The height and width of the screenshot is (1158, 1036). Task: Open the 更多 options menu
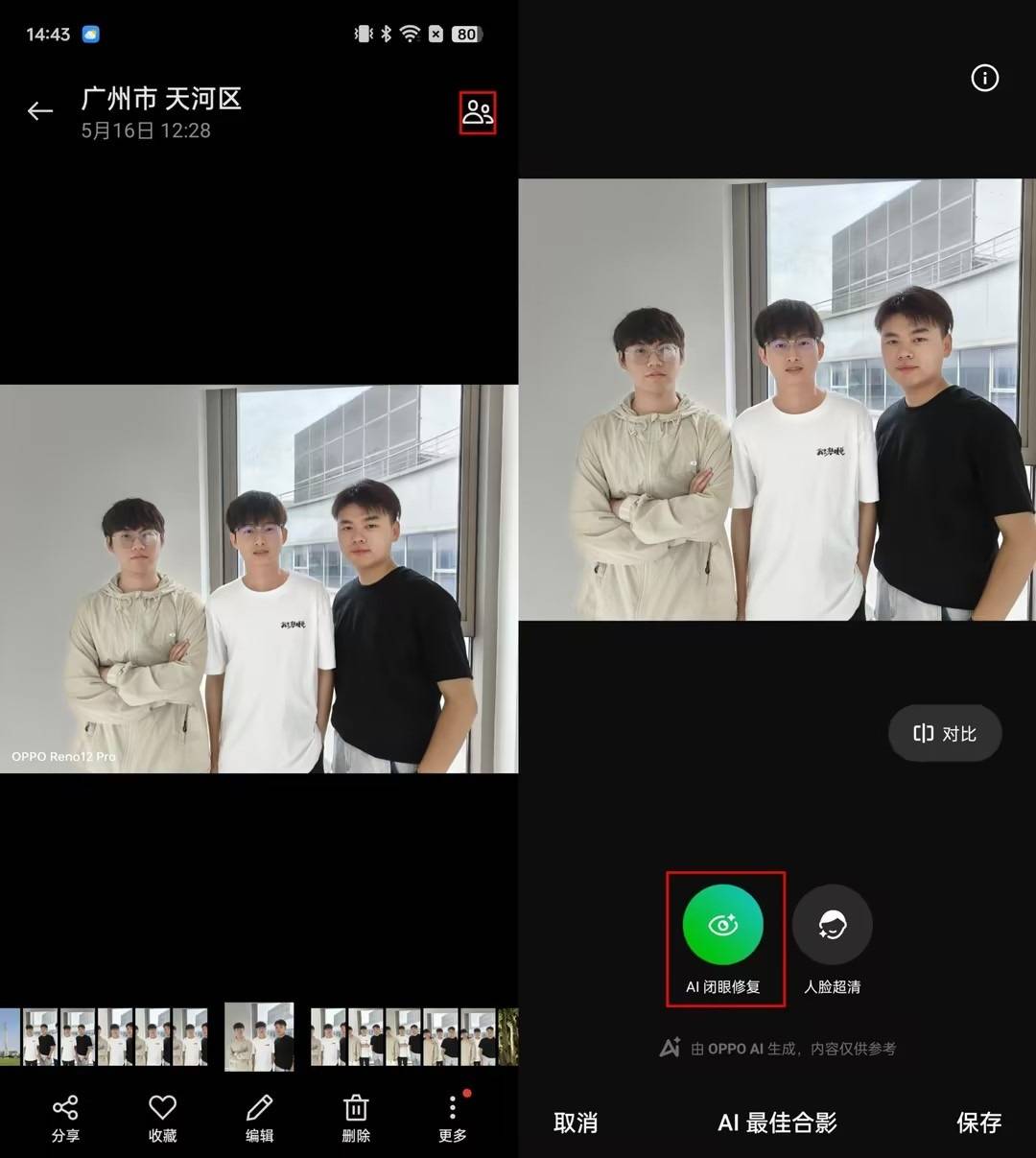(453, 1119)
